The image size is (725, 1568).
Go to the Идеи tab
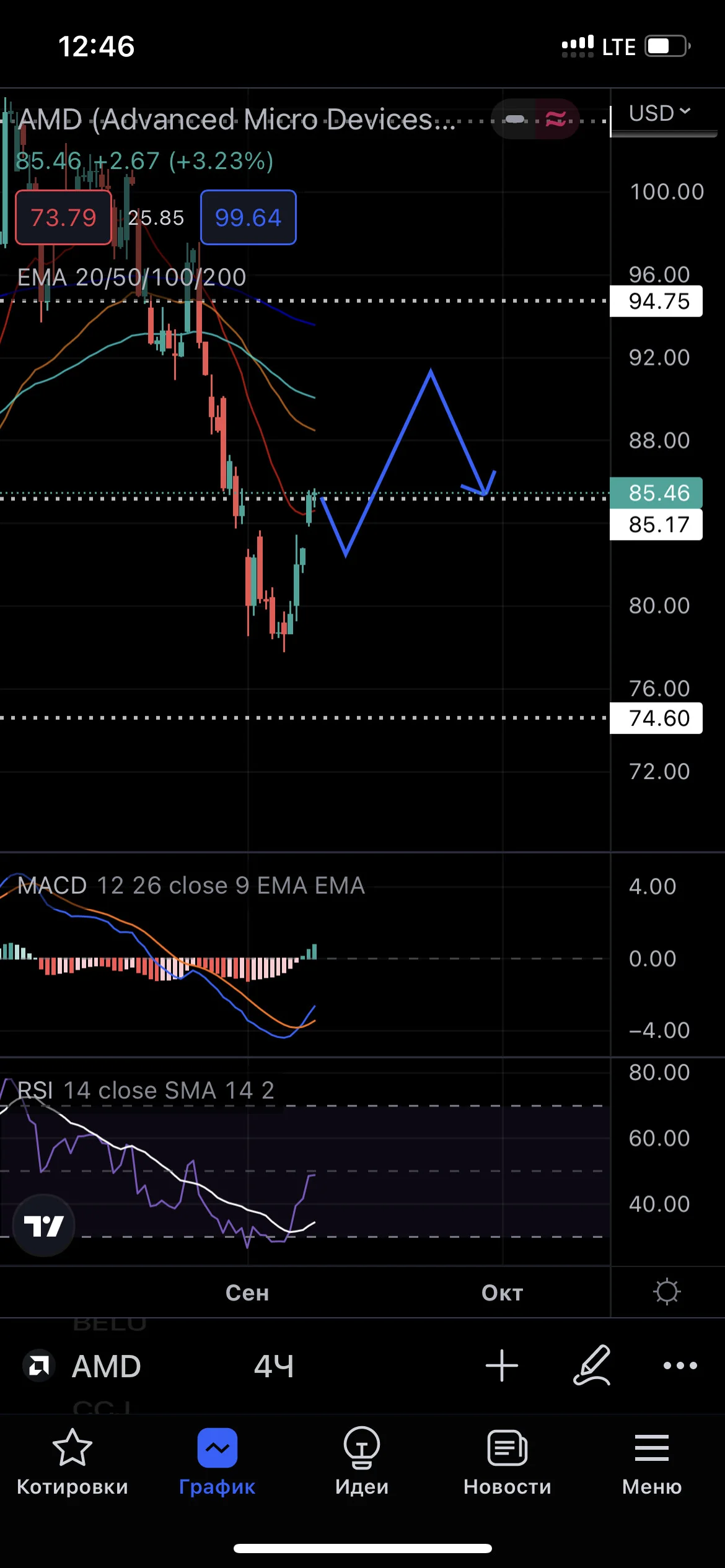[362, 1461]
